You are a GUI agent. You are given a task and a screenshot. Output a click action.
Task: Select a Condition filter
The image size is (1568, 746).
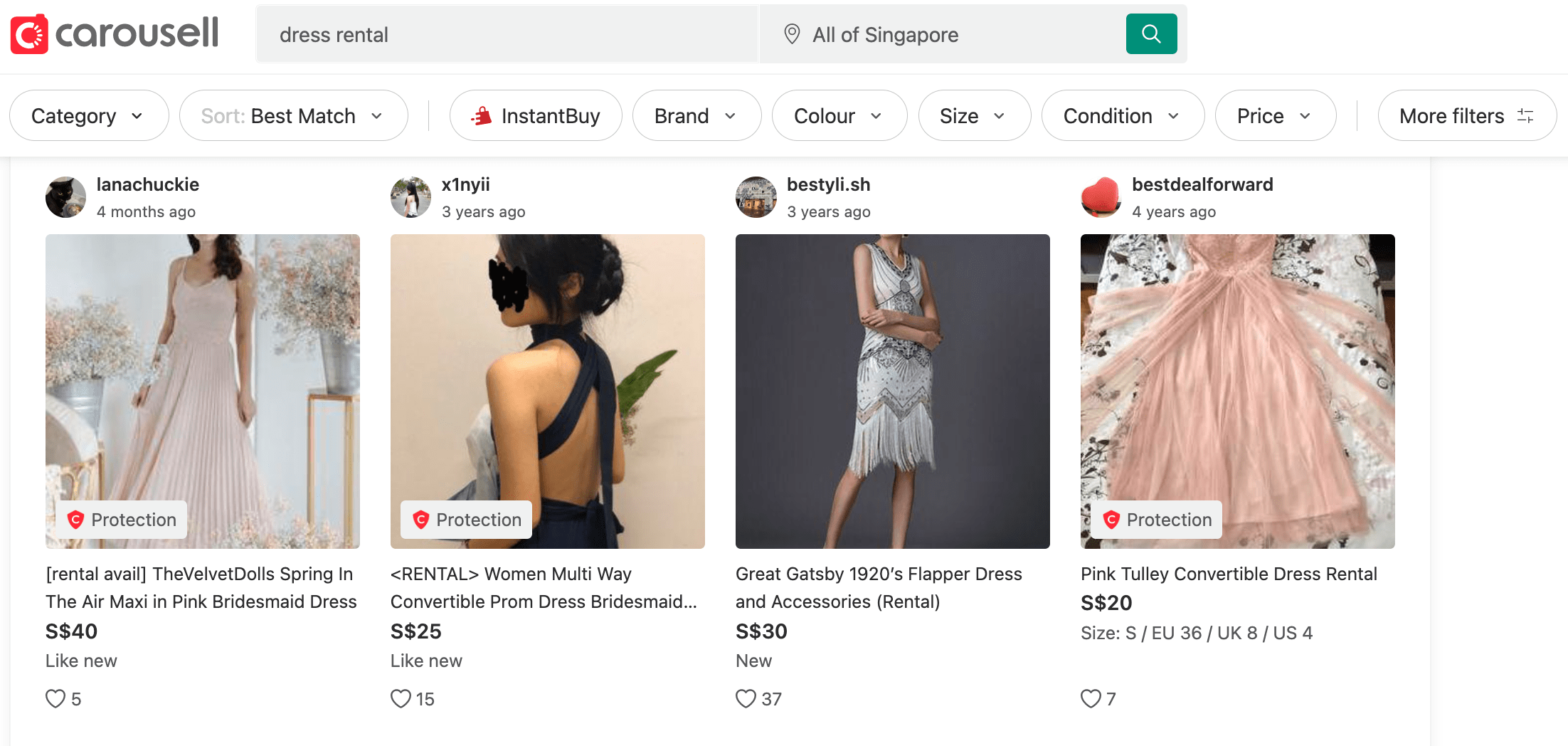point(1122,116)
